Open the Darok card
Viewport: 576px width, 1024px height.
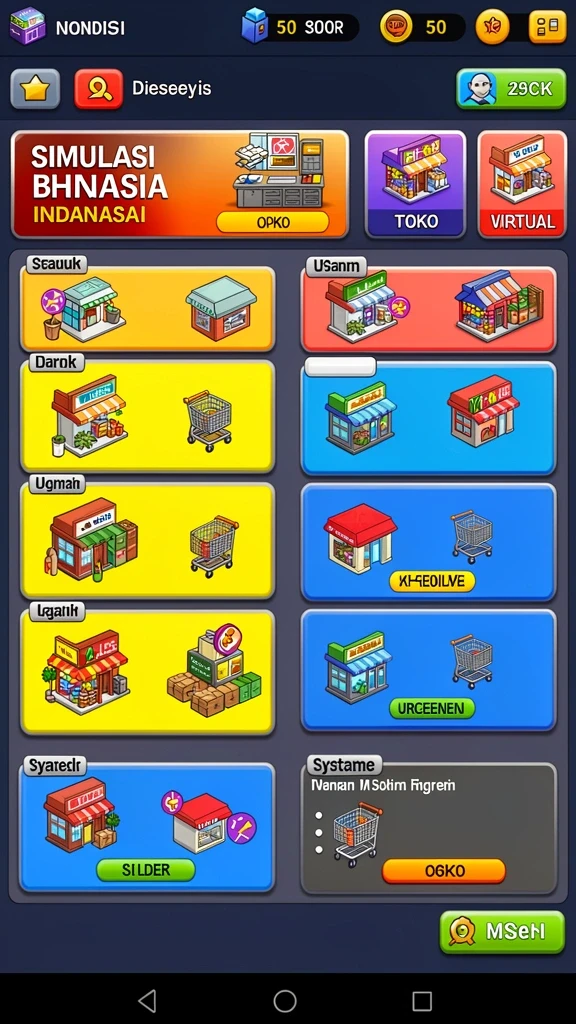[148, 416]
